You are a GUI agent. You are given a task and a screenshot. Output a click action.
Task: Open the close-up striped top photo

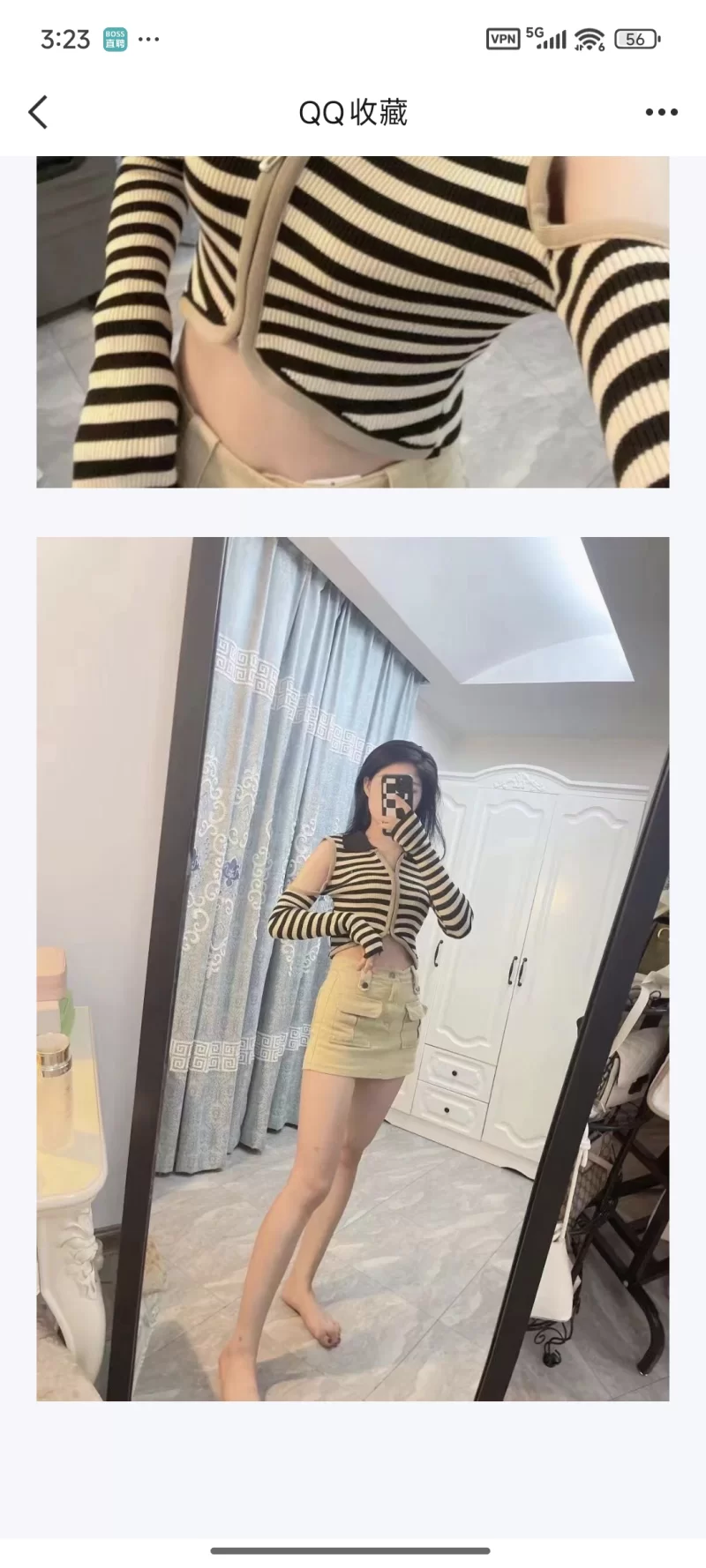(x=353, y=322)
